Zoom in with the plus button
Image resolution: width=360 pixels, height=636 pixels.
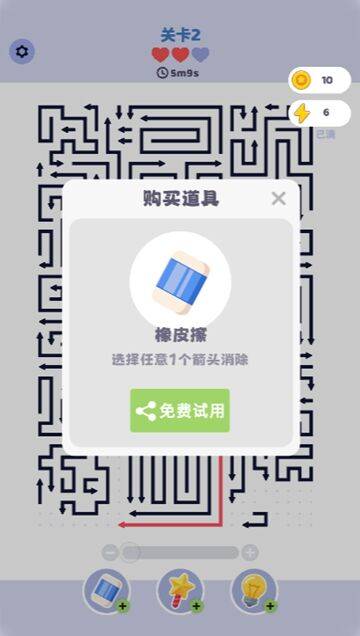pos(250,552)
